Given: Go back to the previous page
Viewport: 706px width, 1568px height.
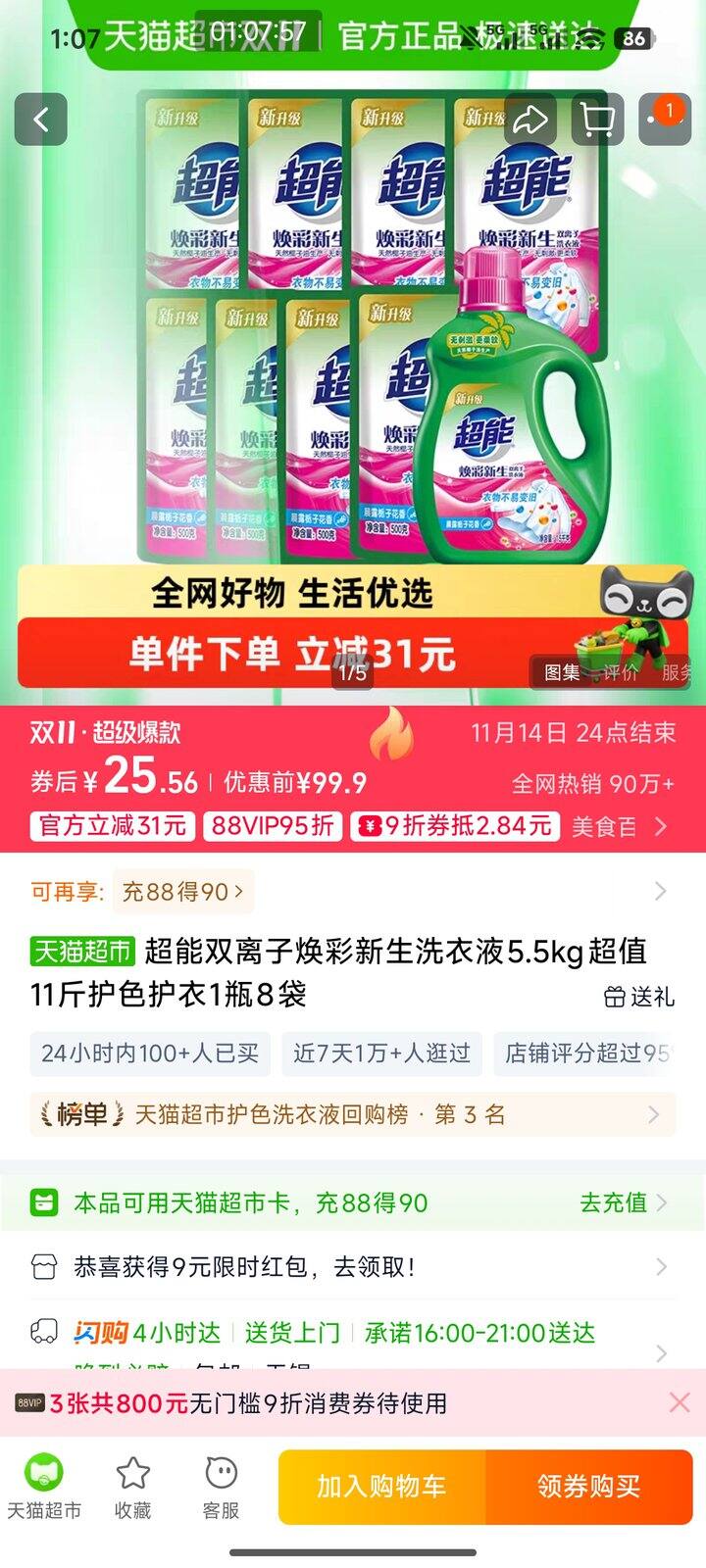Looking at the screenshot, I should click(x=41, y=121).
